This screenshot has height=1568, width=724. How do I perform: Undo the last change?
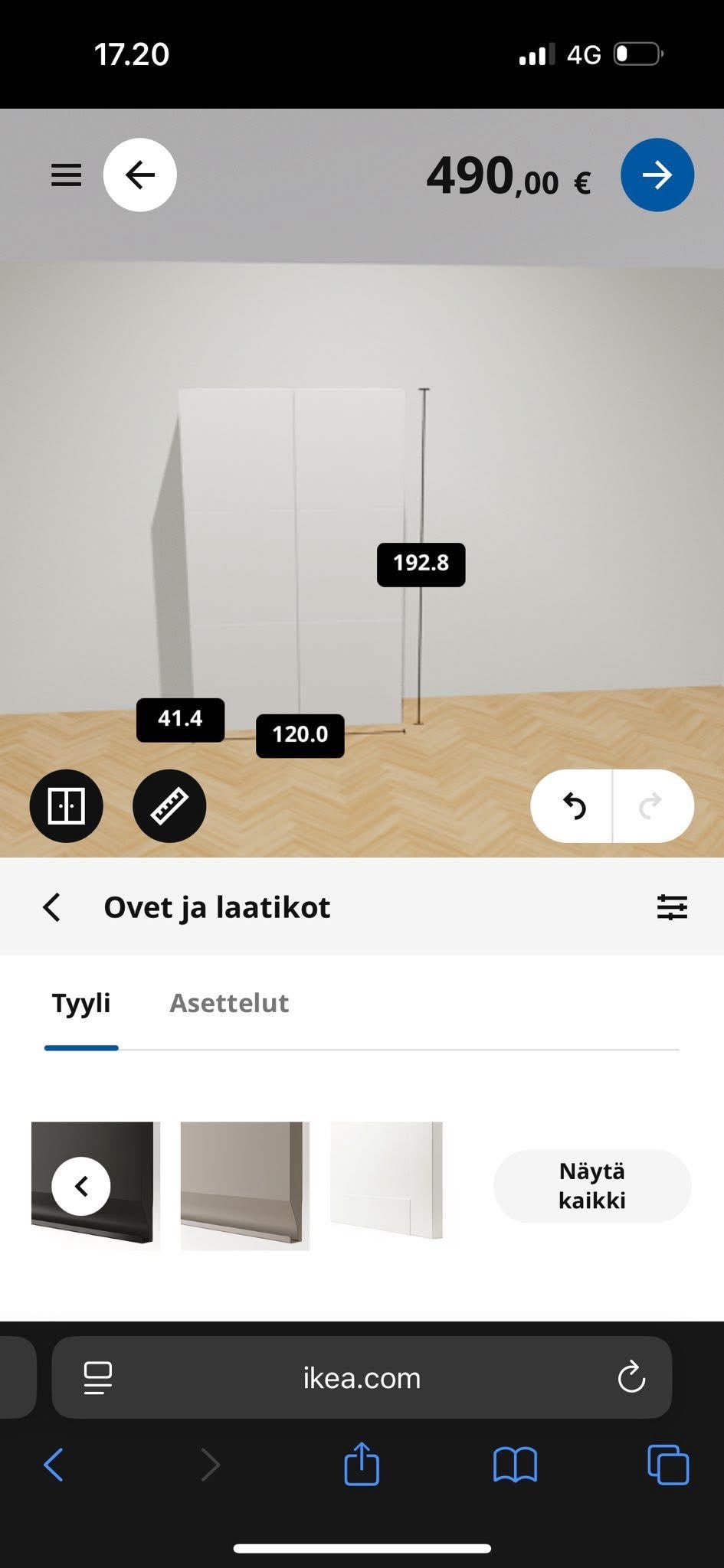(572, 806)
